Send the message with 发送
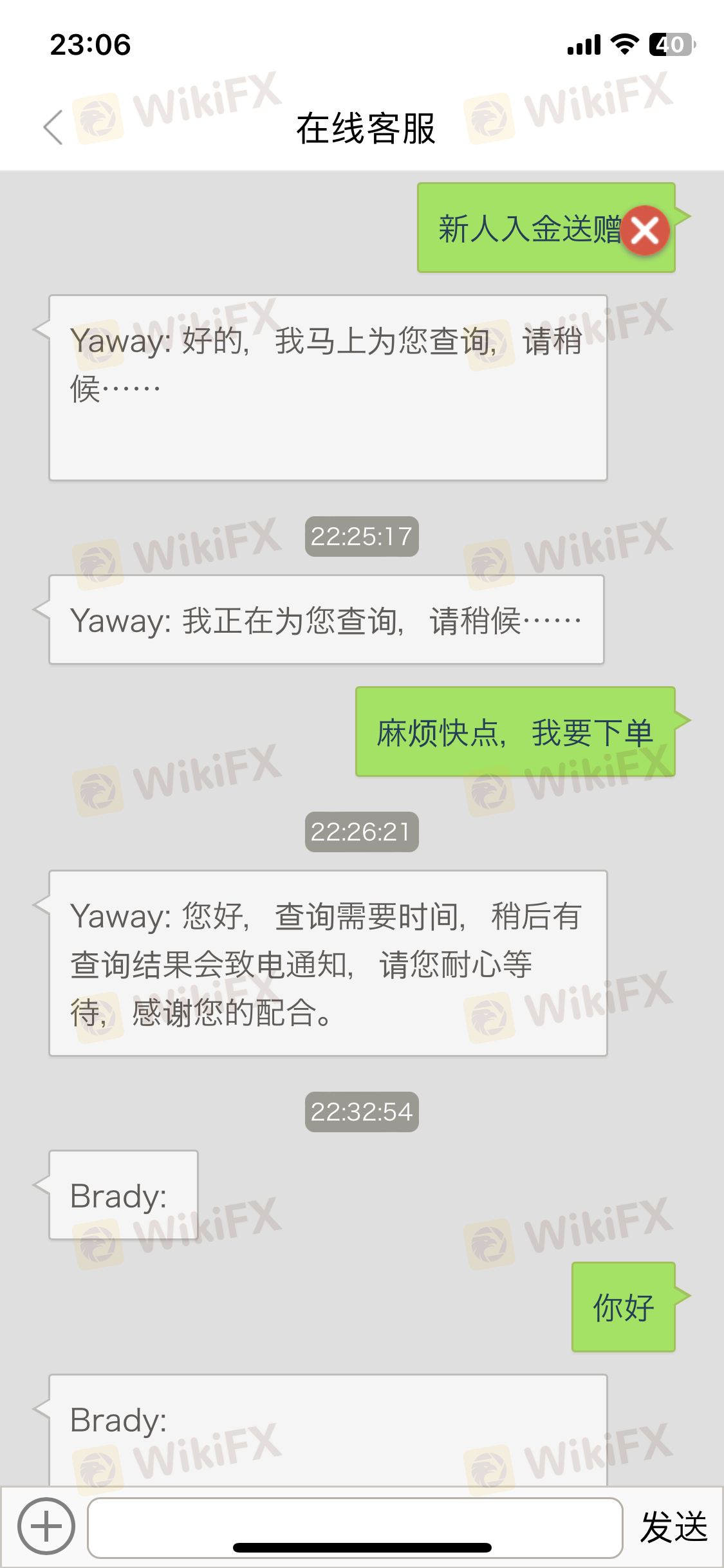The height and width of the screenshot is (1568, 724). tap(673, 1527)
